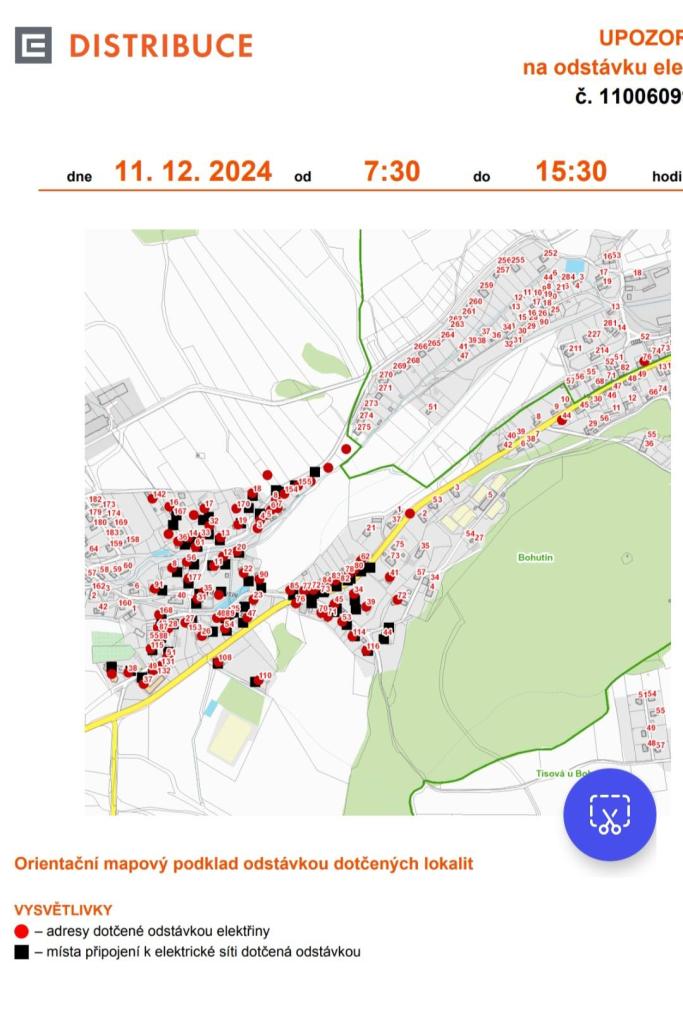Tap the floating scissors crop button
This screenshot has height=1024, width=683.
[609, 815]
